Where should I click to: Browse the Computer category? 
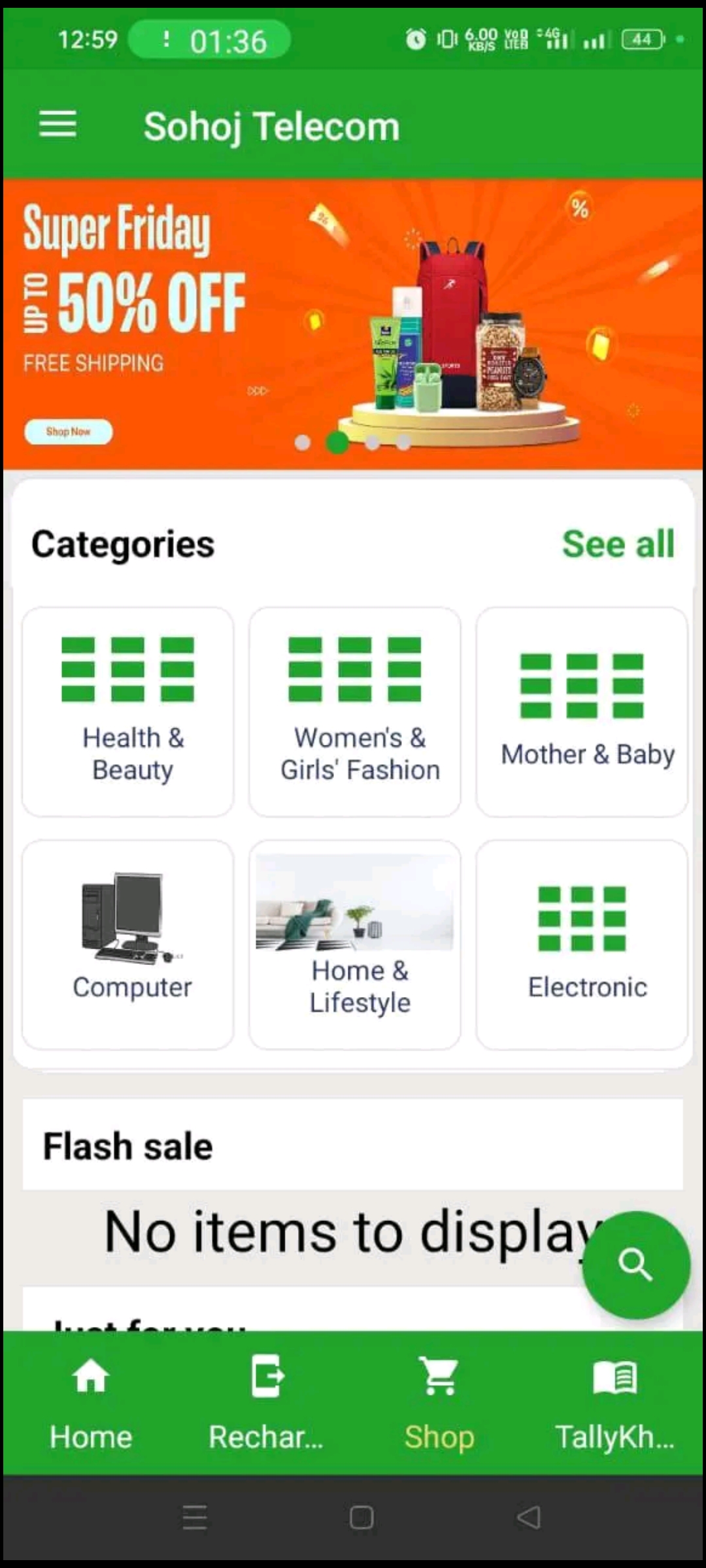128,945
